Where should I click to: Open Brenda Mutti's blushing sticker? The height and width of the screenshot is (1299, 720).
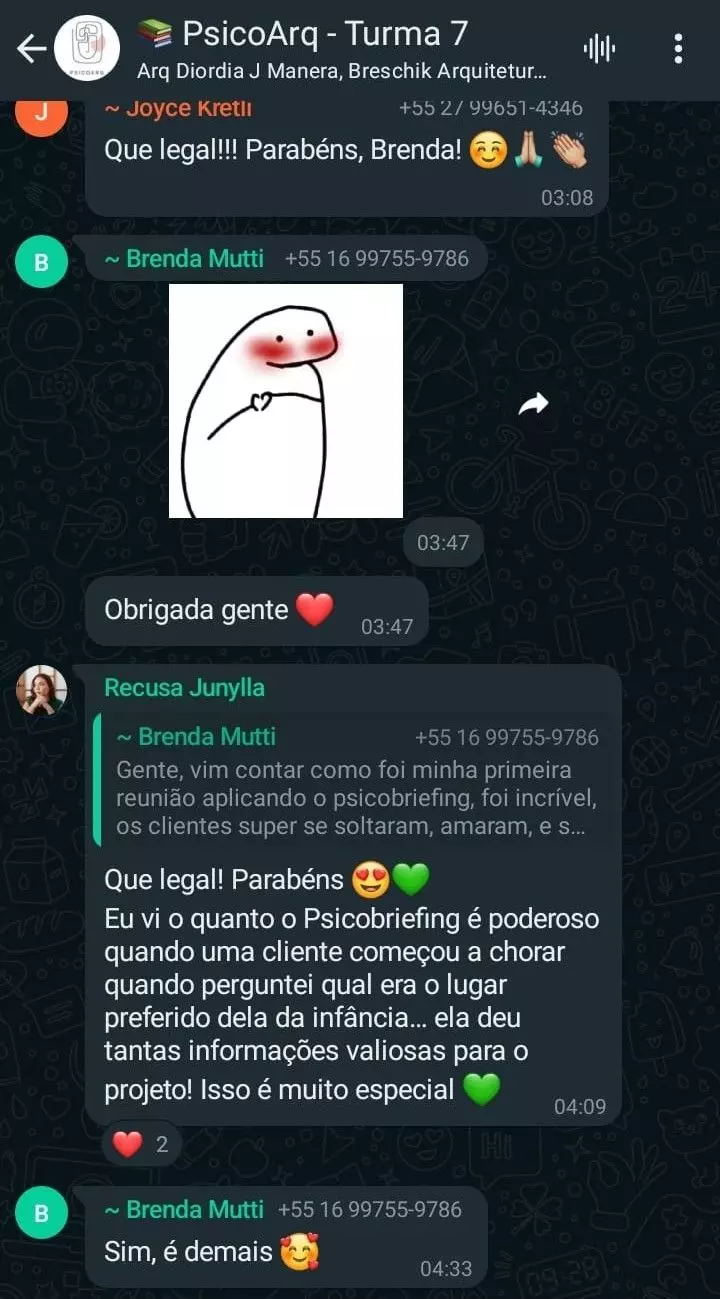286,401
